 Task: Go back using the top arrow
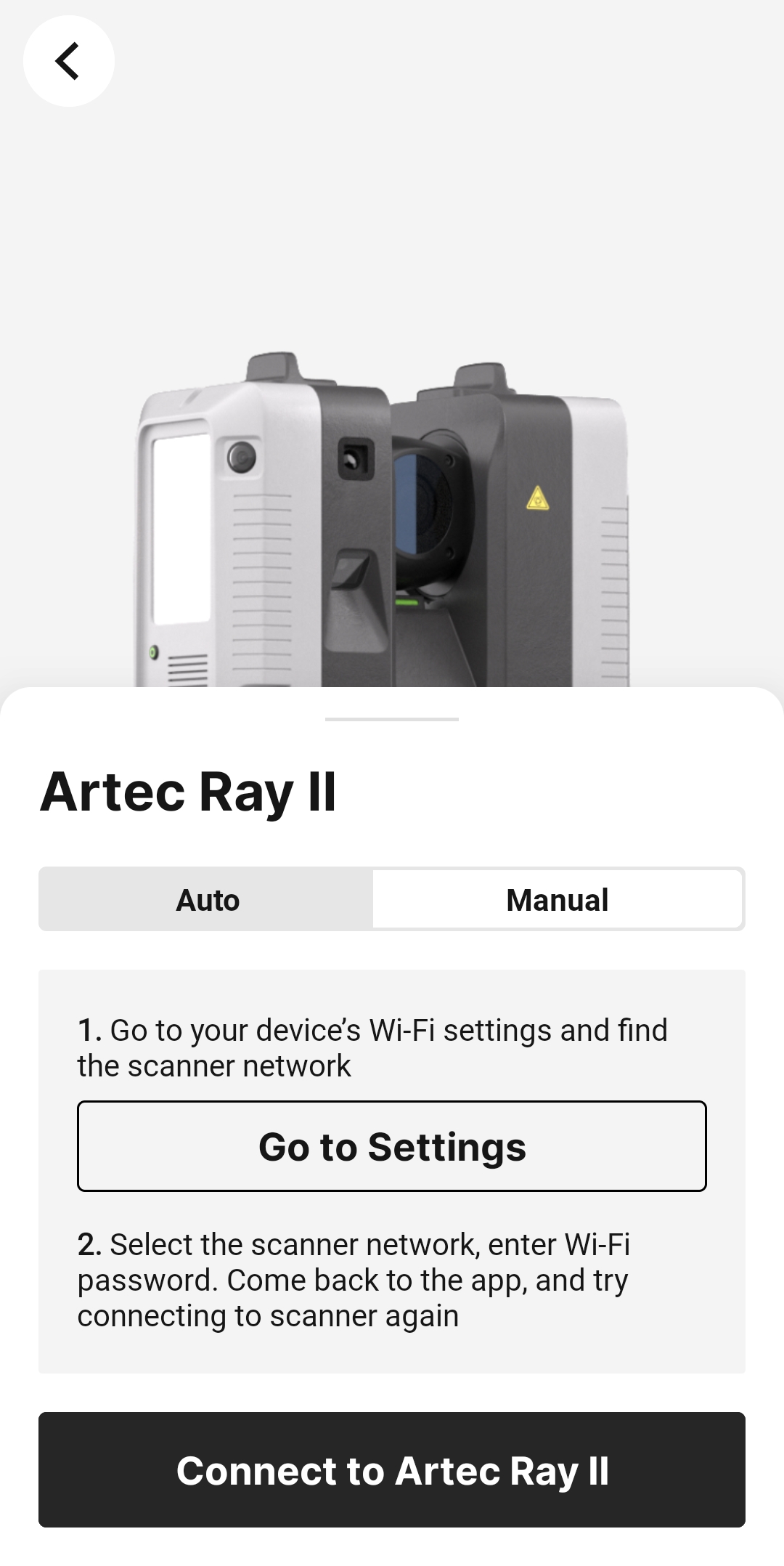68,61
